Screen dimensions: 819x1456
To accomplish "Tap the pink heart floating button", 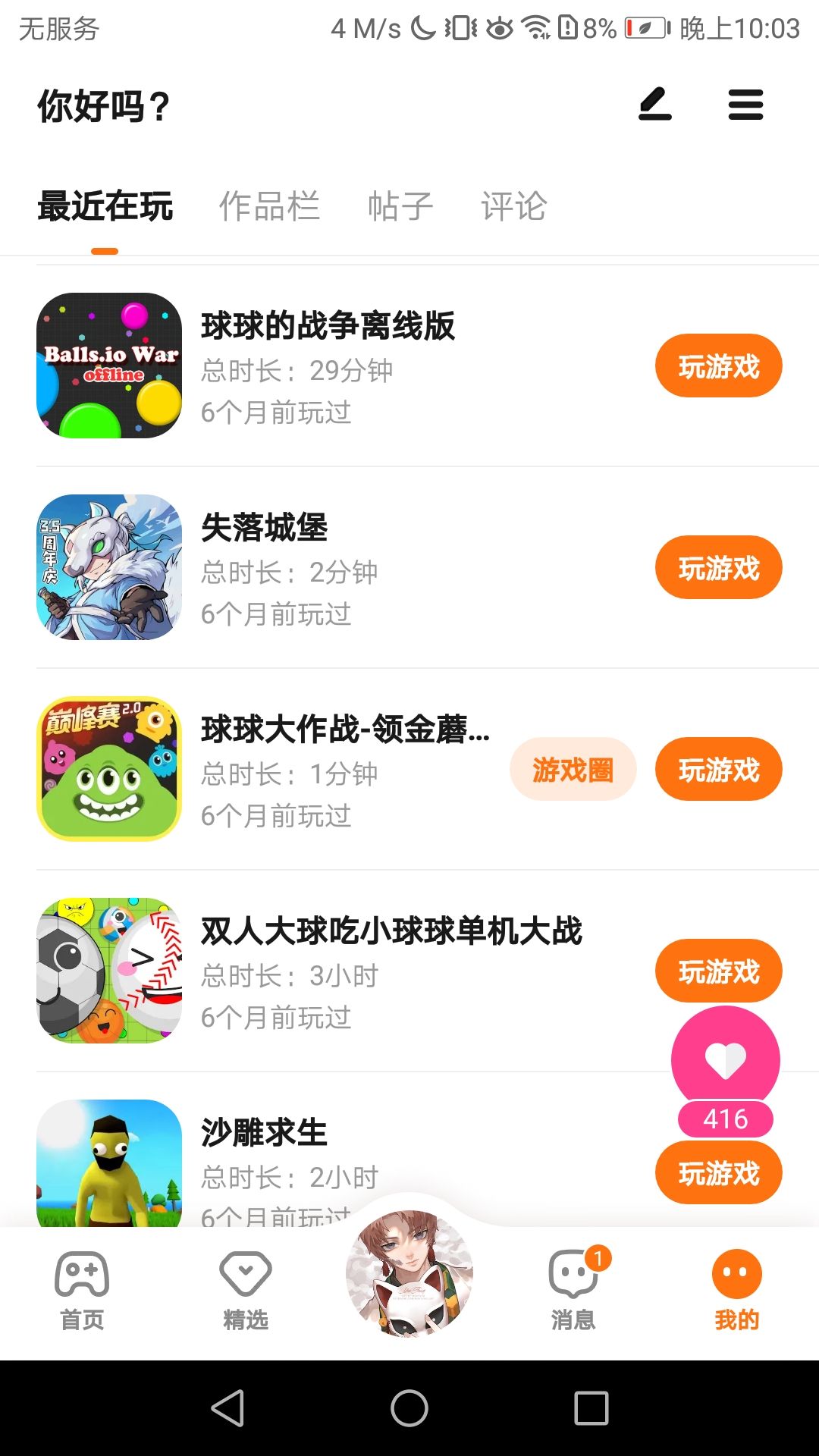I will pos(725,1060).
